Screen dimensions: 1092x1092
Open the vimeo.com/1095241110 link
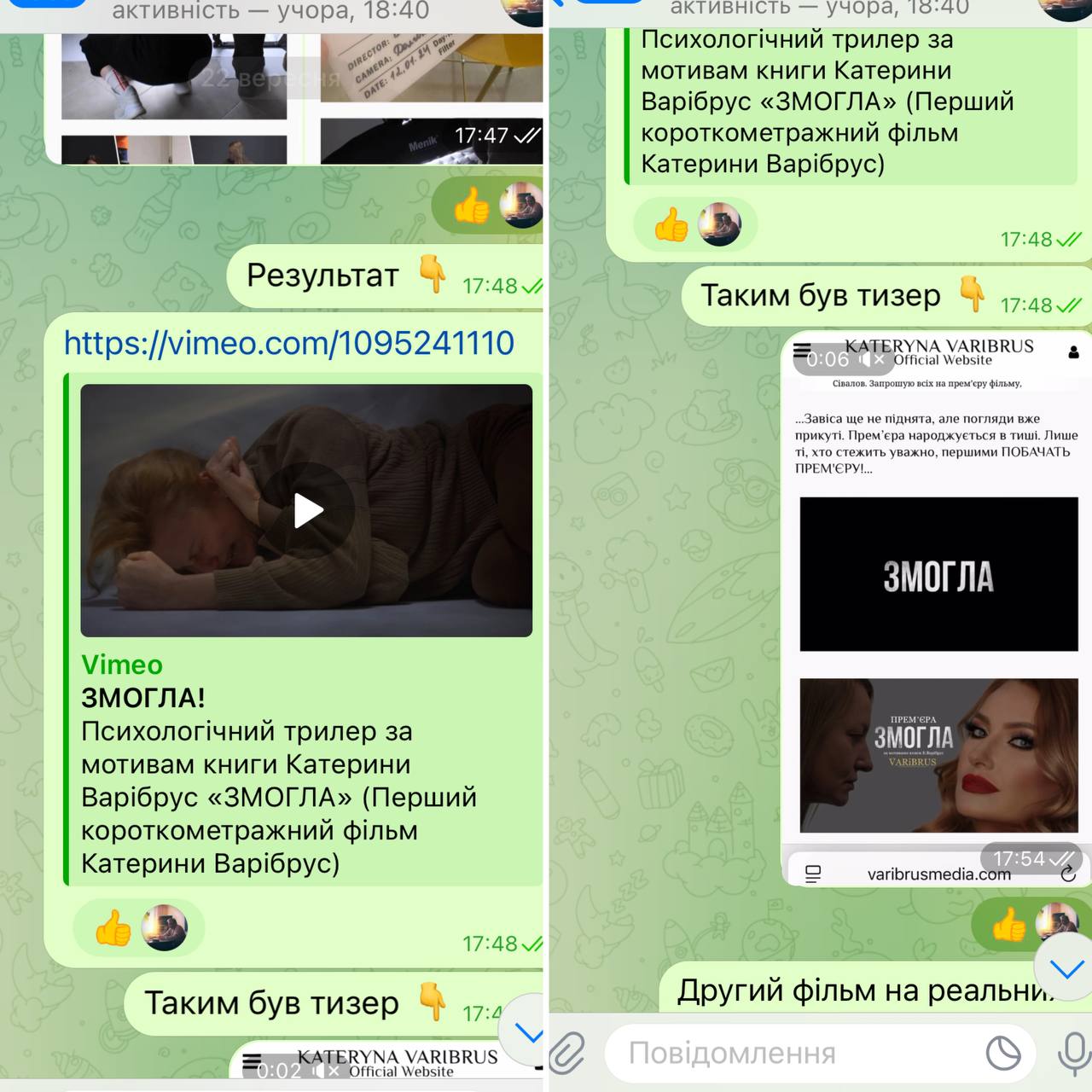[288, 343]
